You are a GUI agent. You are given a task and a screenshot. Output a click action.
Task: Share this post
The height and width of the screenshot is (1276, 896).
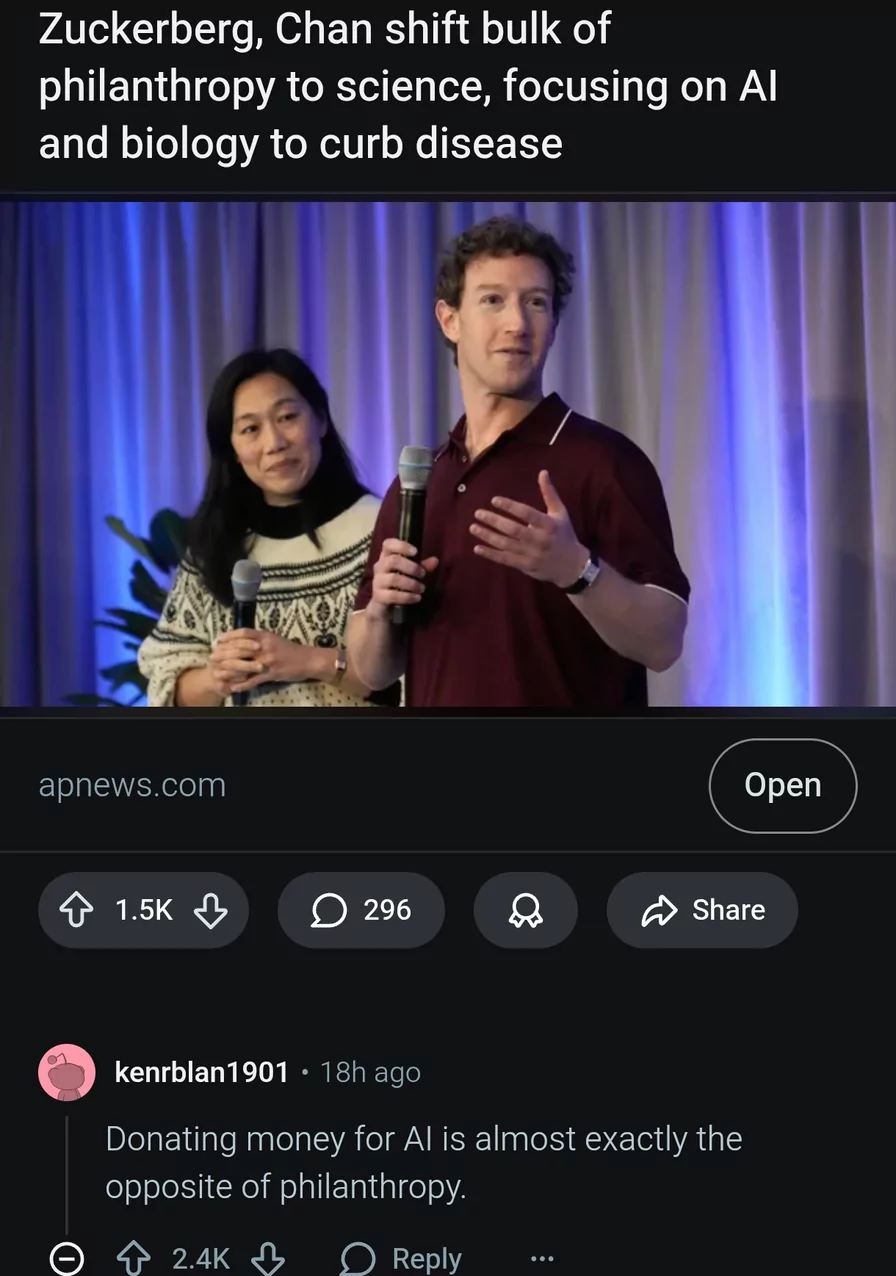(x=702, y=910)
